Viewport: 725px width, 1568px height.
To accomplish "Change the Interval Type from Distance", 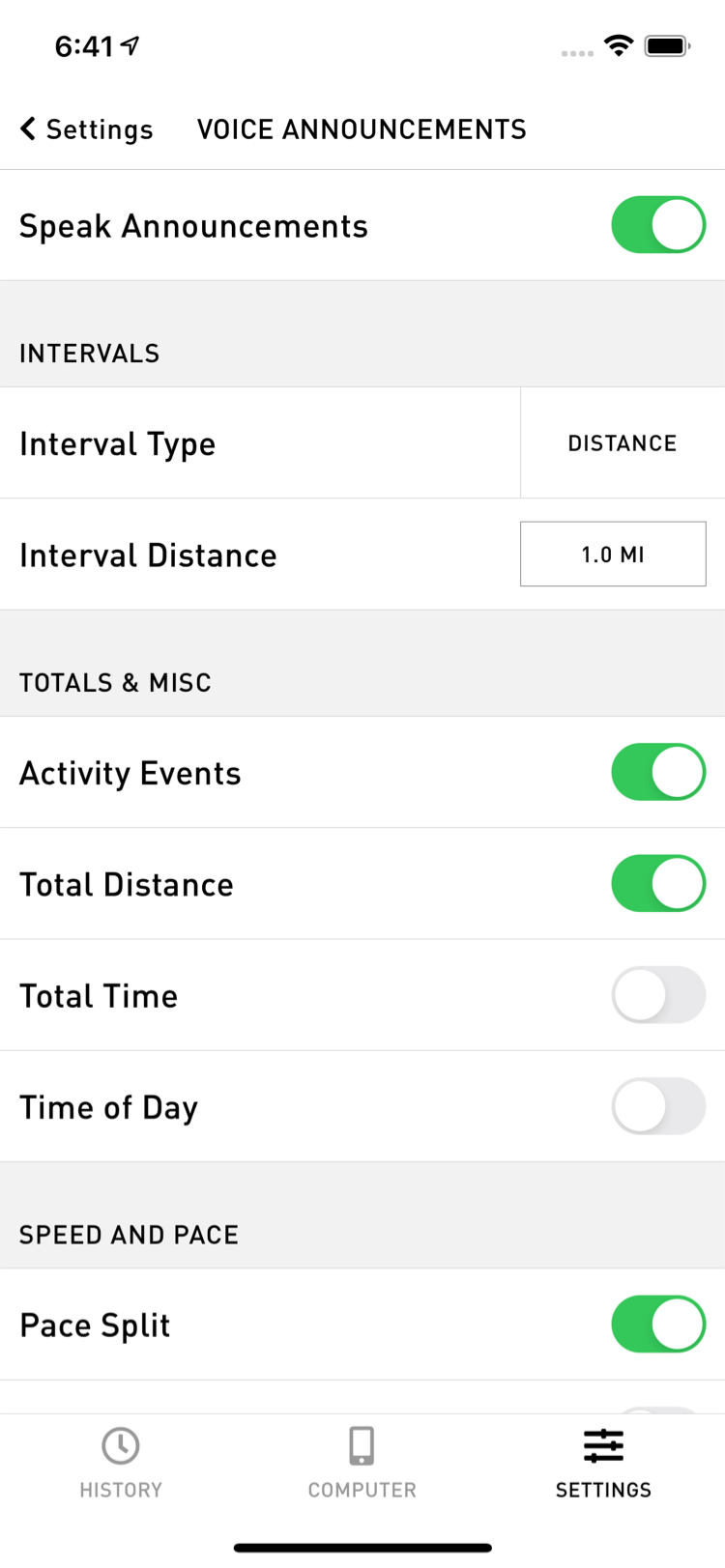I will 623,443.
